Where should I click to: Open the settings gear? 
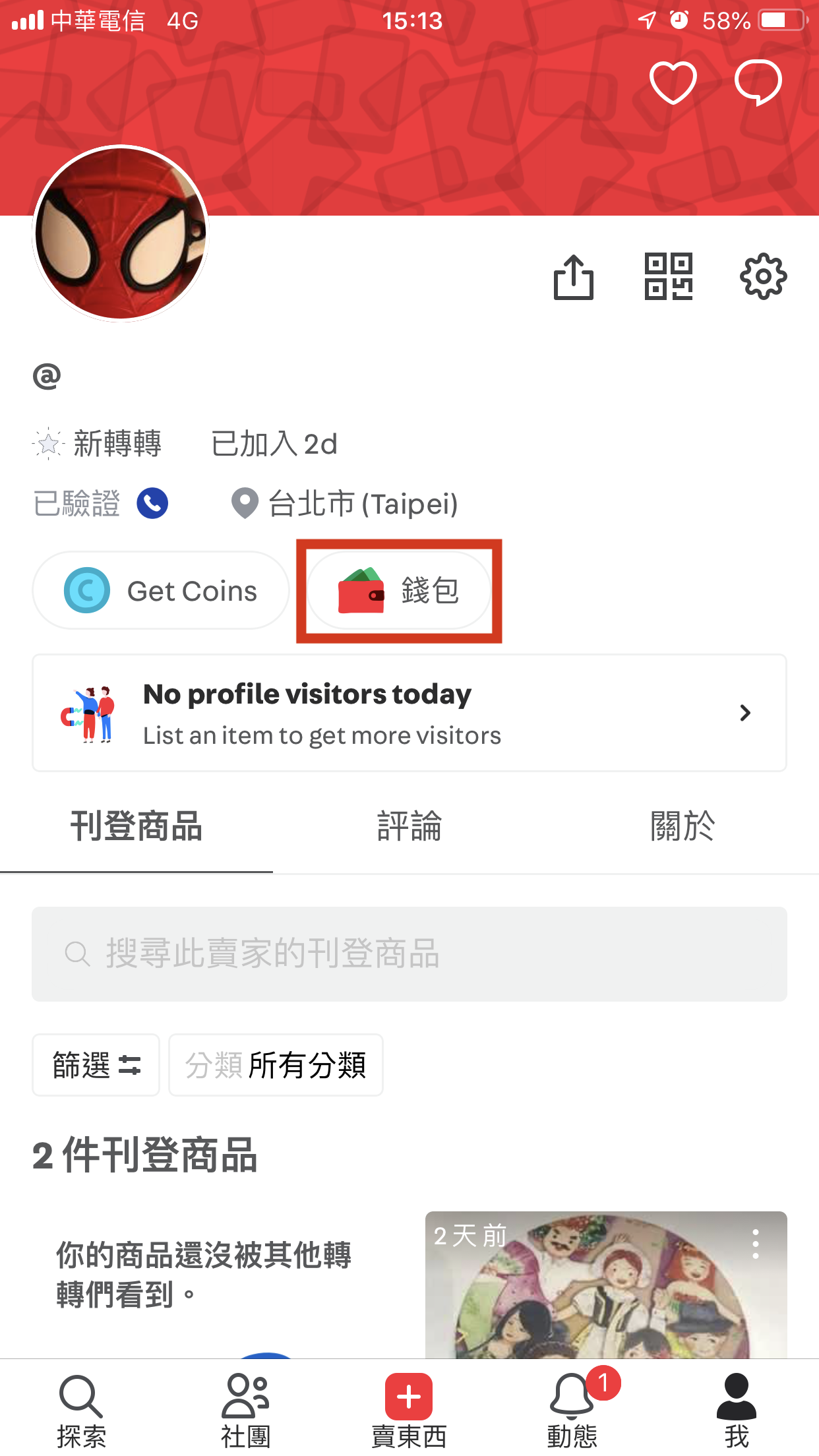(763, 277)
